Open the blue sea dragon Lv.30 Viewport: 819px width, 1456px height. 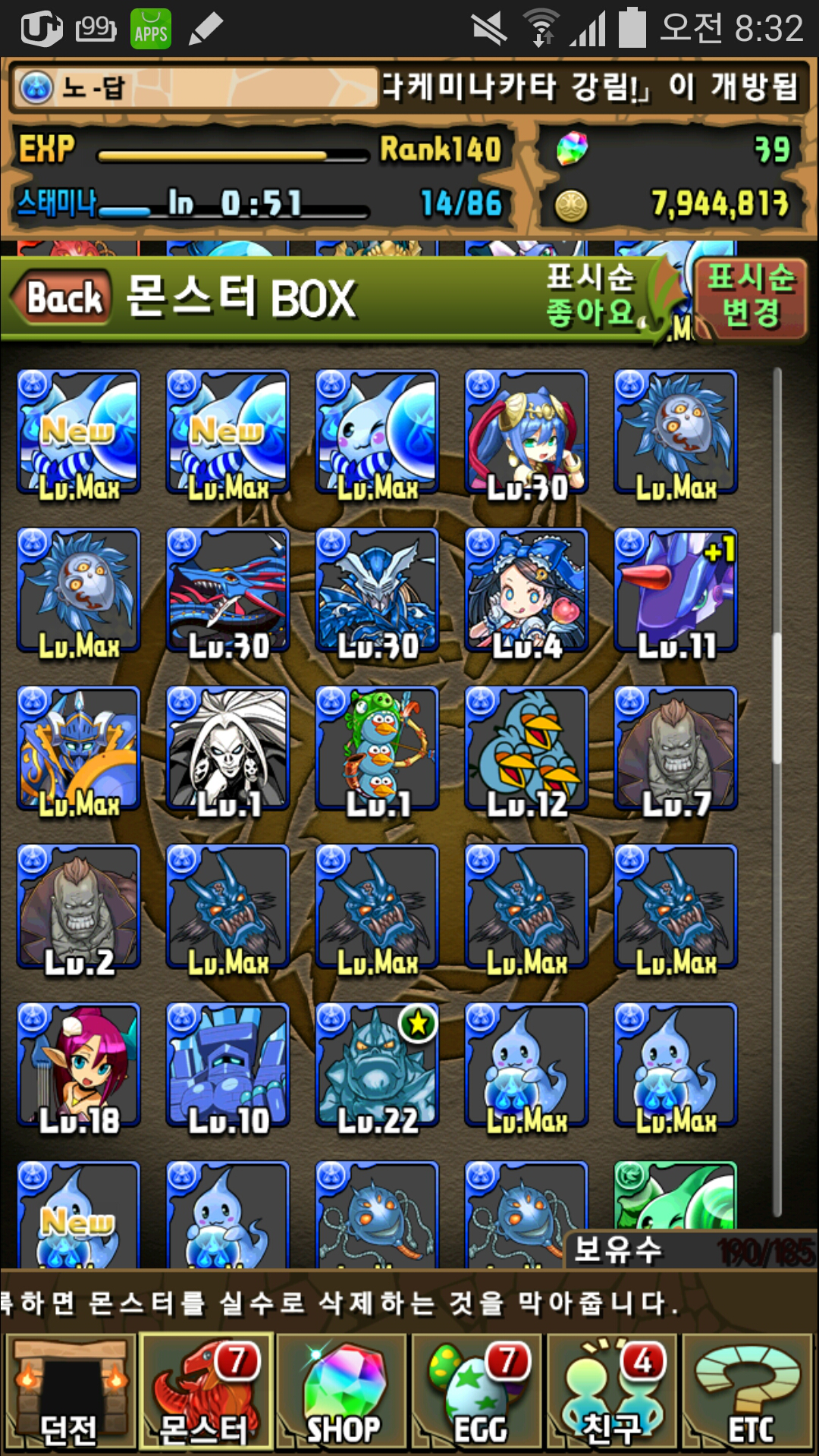(x=228, y=591)
